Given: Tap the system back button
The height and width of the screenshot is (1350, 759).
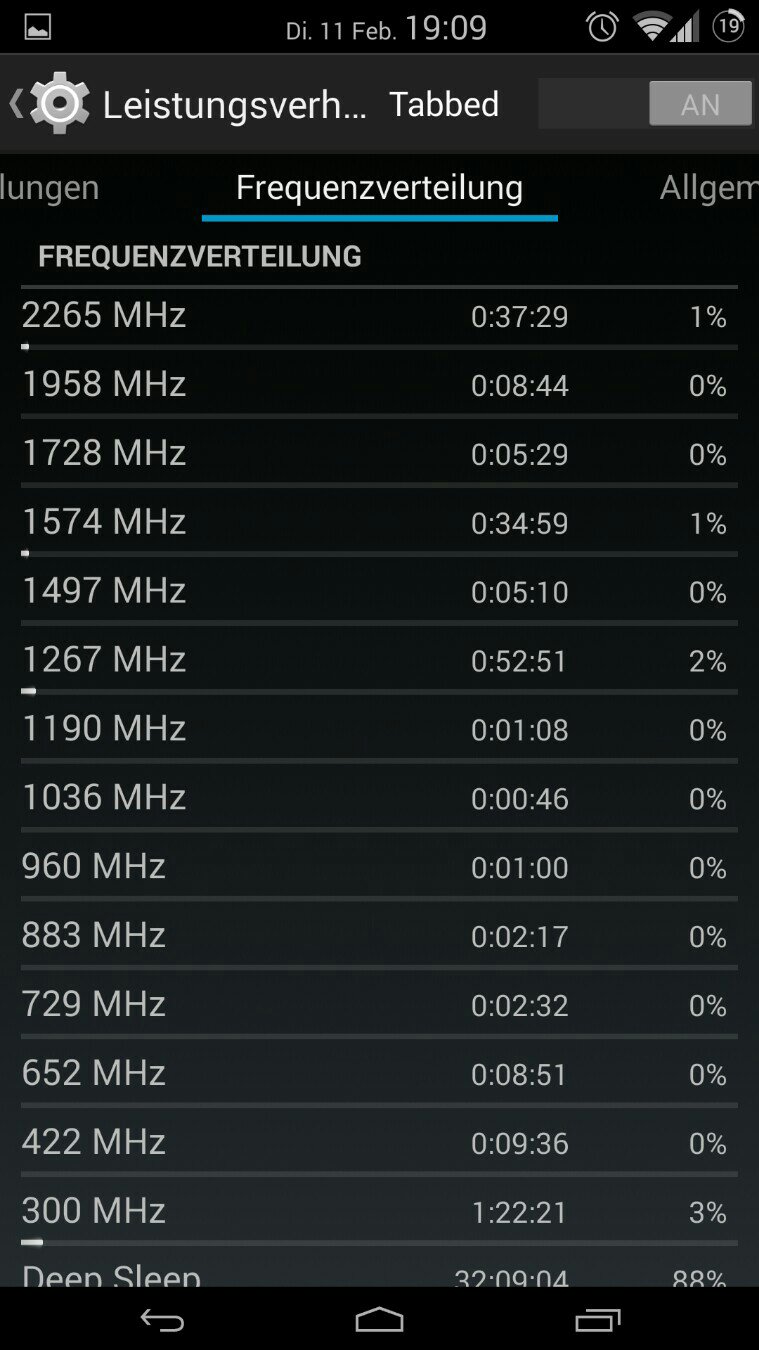Looking at the screenshot, I should pos(162,1320).
